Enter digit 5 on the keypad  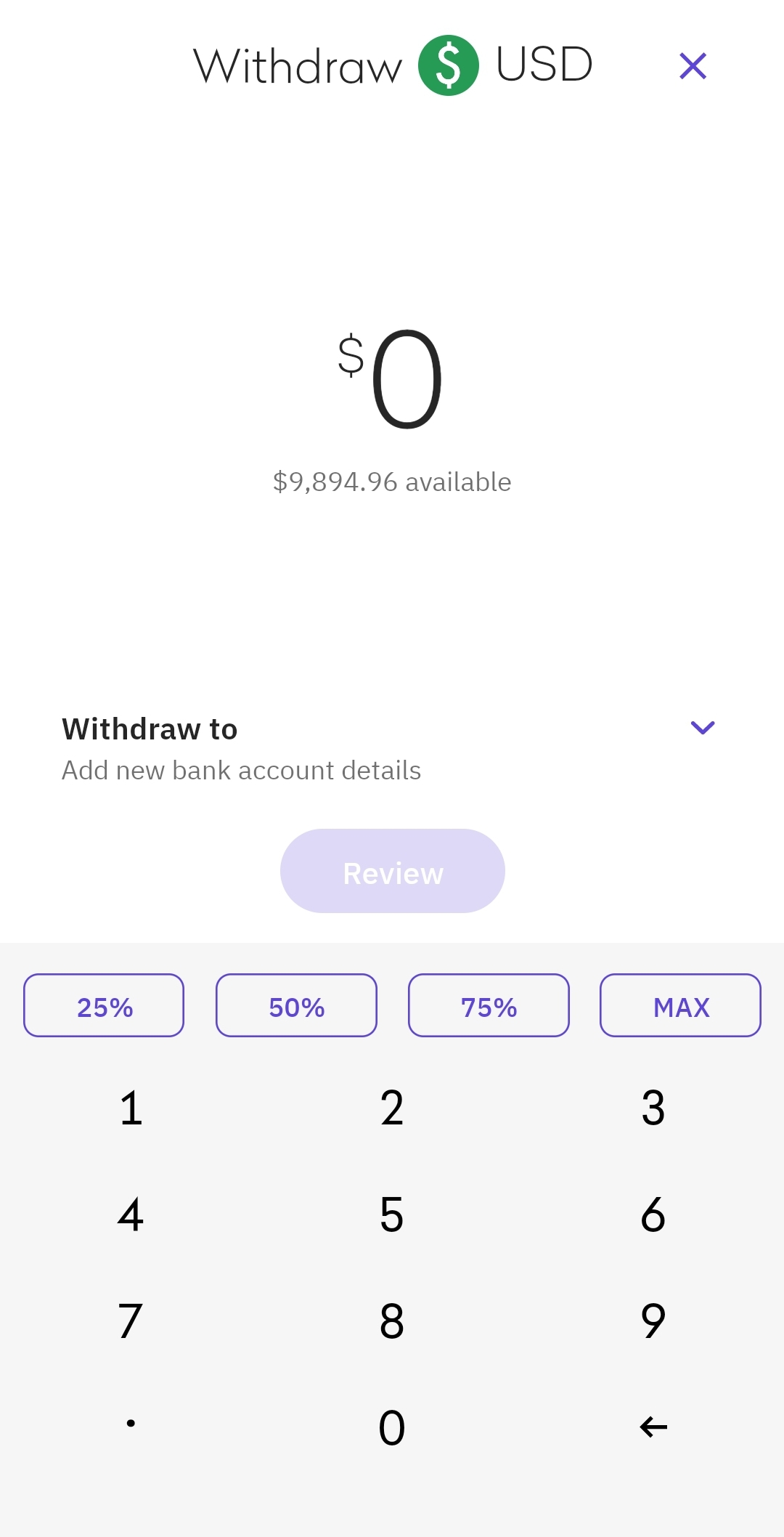pos(392,1214)
